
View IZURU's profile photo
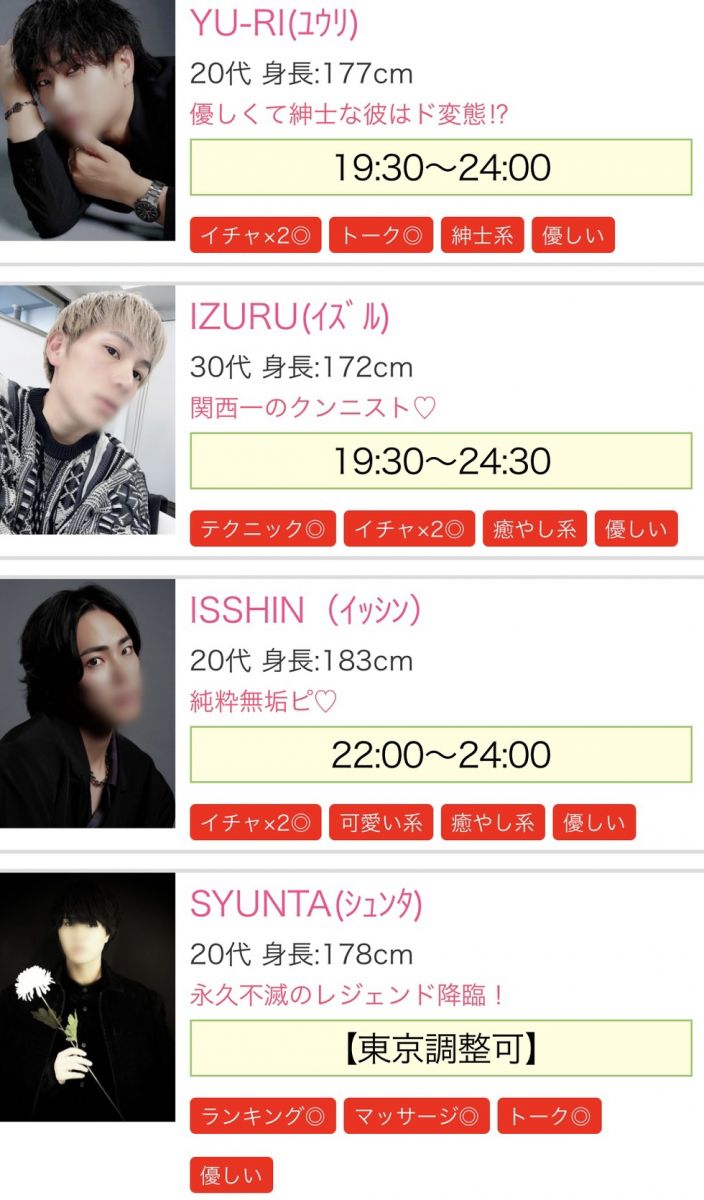tap(87, 410)
